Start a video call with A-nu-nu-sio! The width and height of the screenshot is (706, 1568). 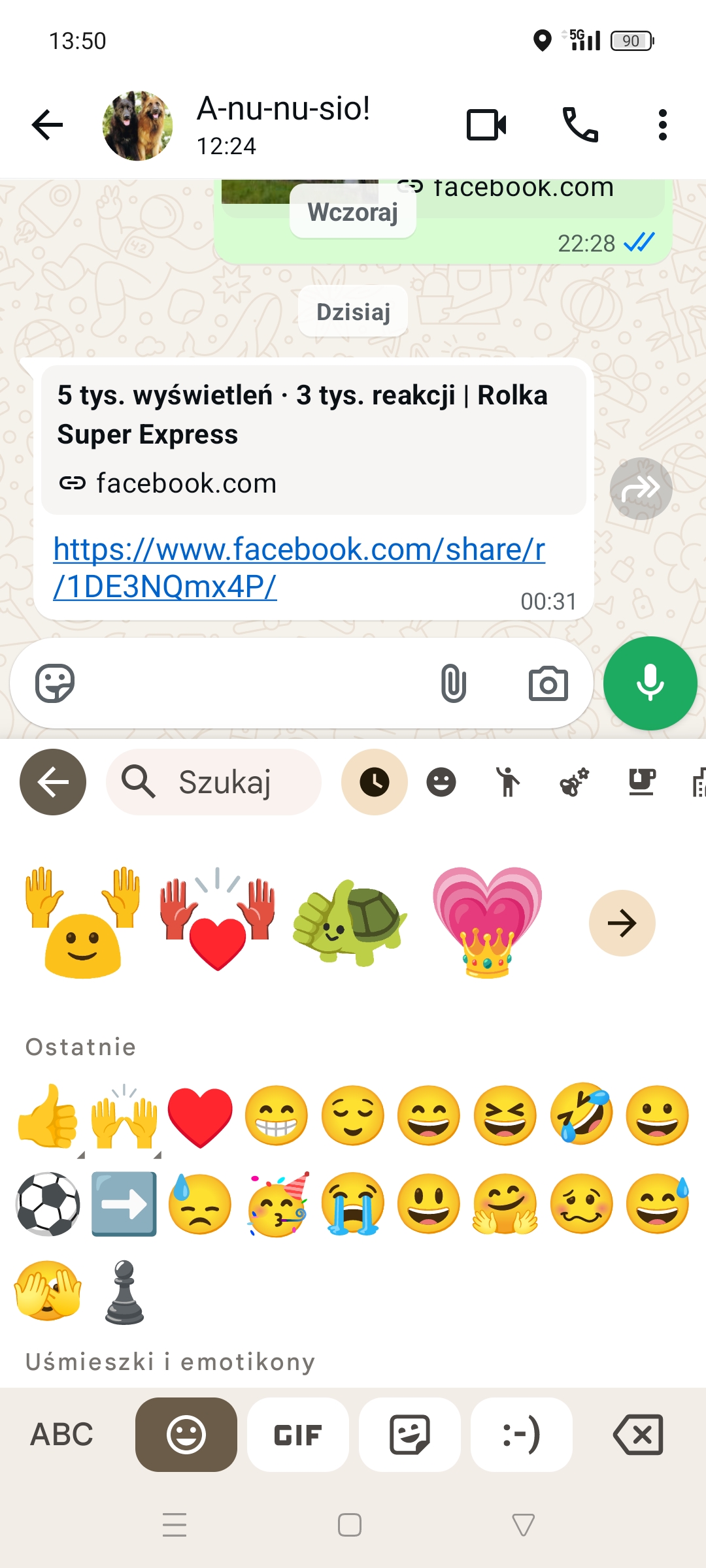(486, 125)
